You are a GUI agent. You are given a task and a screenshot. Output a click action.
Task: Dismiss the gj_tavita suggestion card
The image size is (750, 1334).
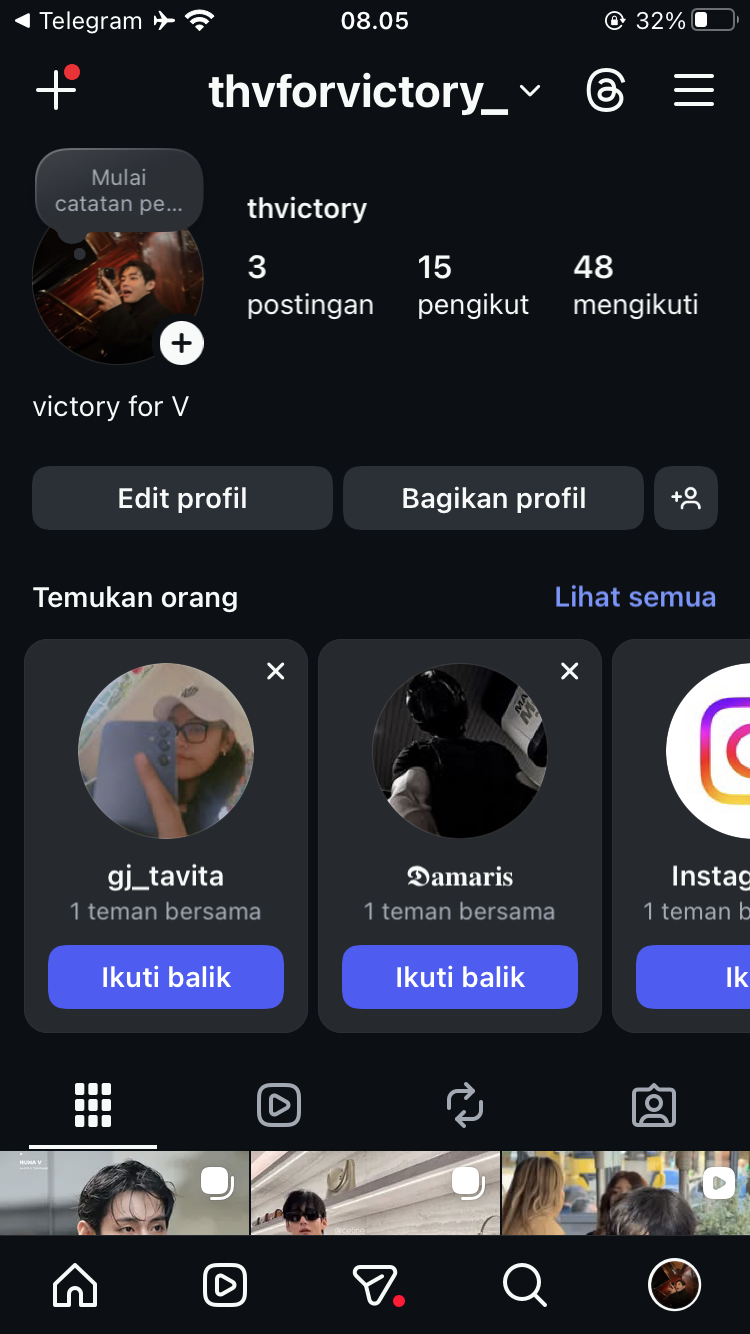[276, 671]
